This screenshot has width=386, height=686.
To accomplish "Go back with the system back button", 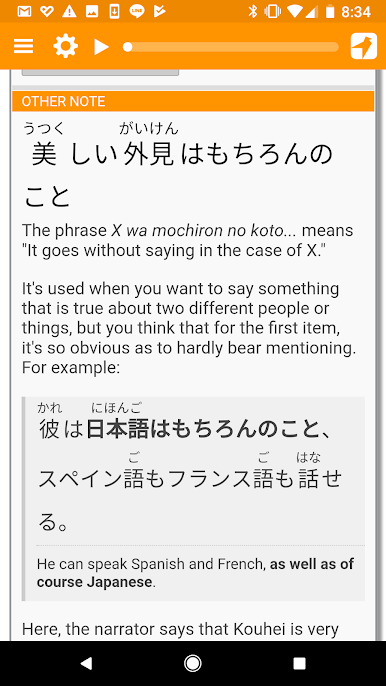I will click(86, 663).
